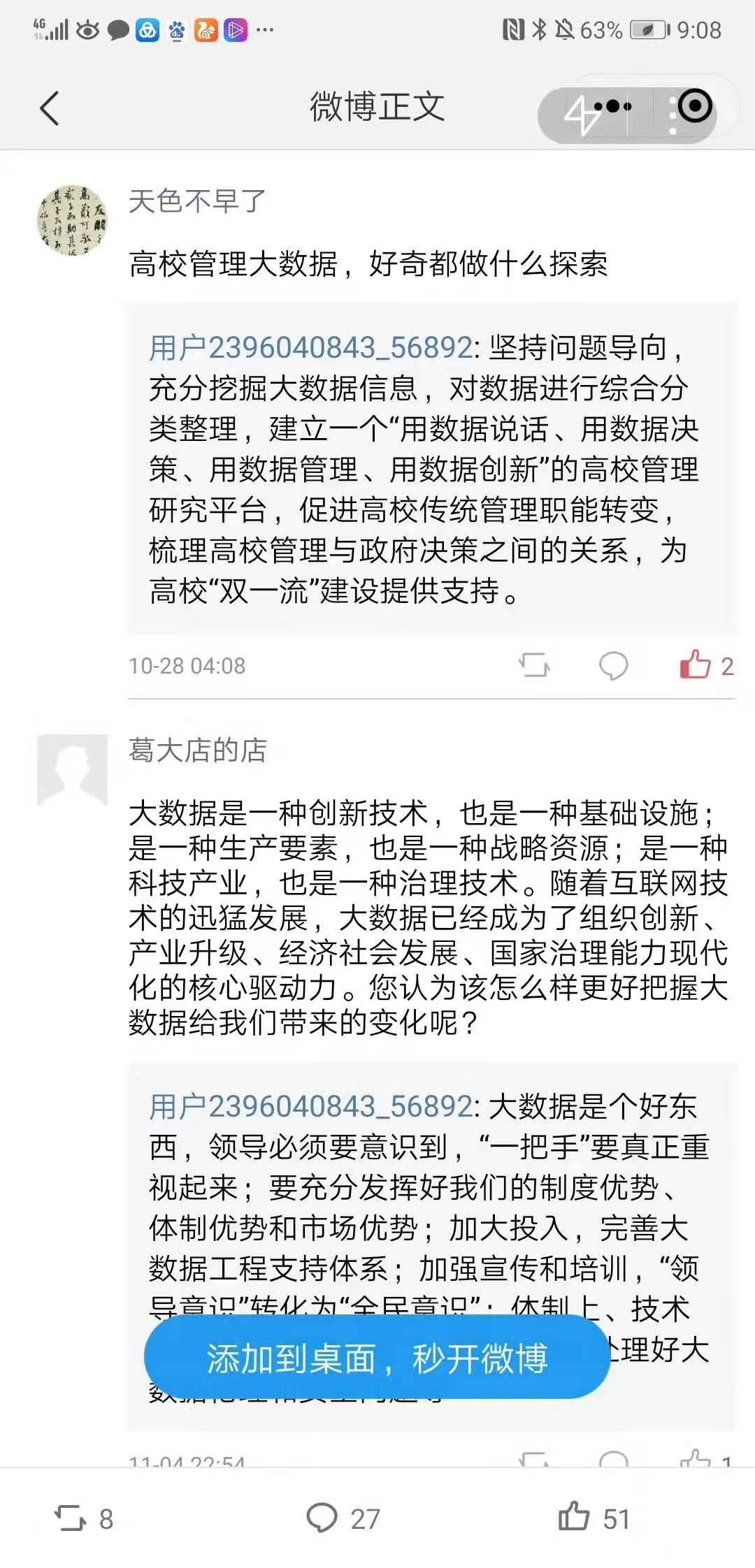The image size is (755, 1568).
Task: Open 用户2396040843_56892 link in first reply
Action: pos(311,347)
